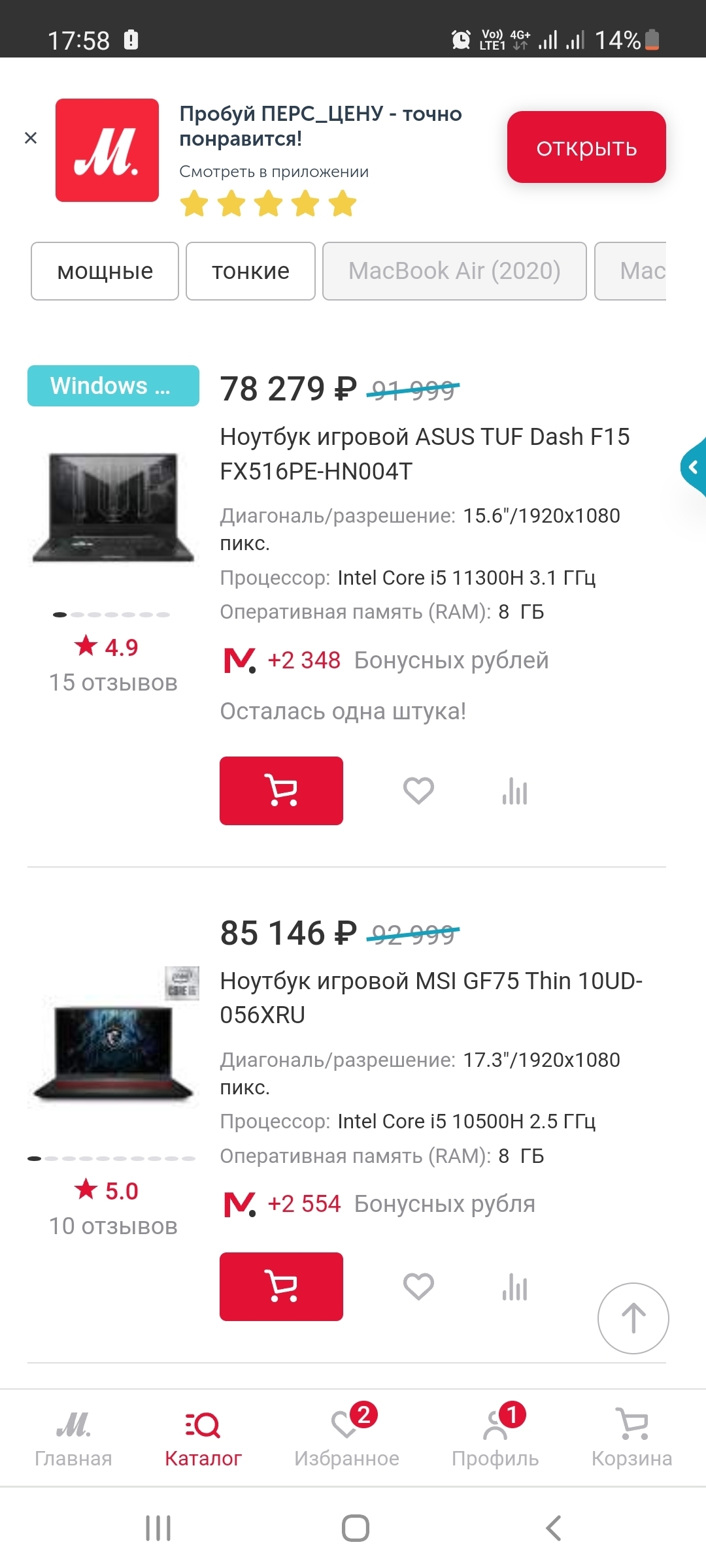Select the «мощные» filter chip

[105, 271]
